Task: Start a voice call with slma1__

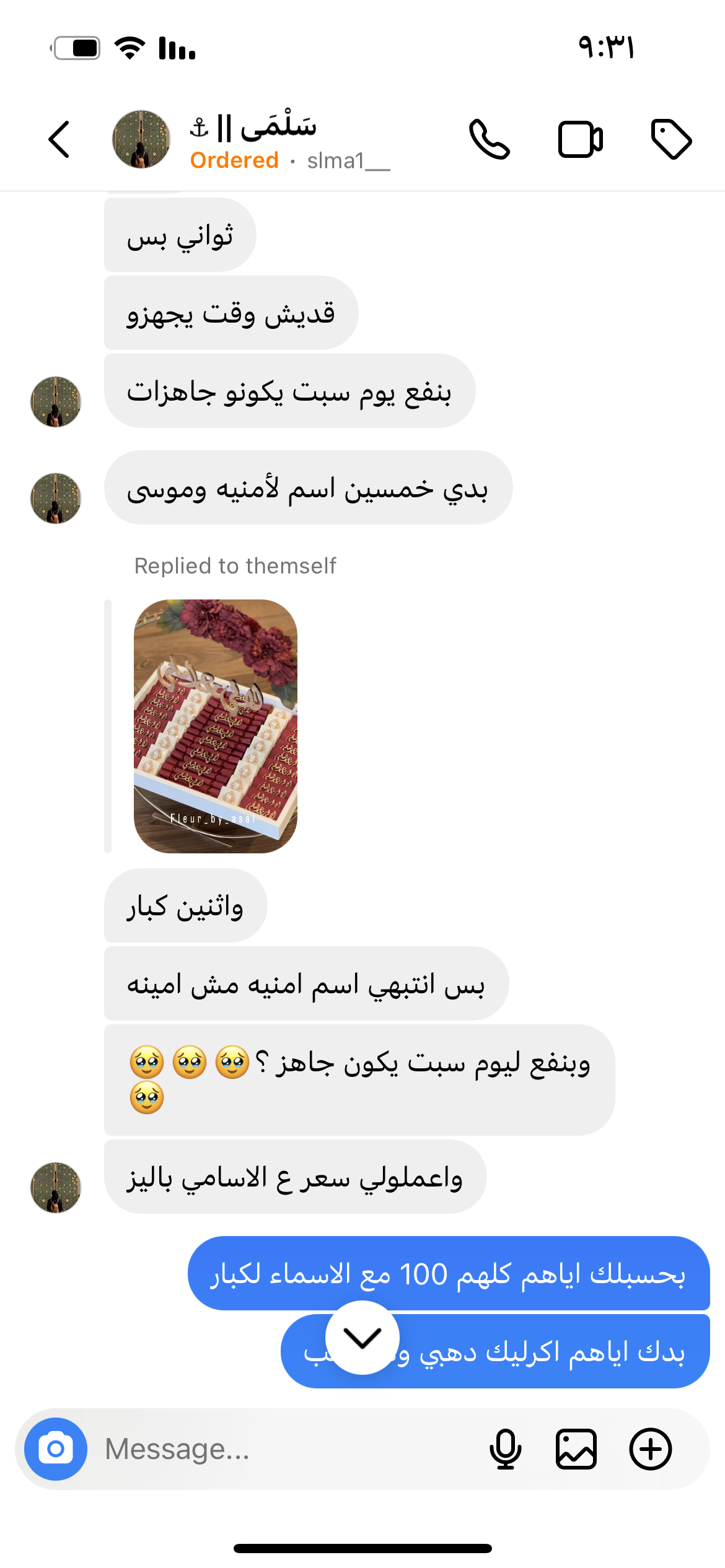Action: click(489, 140)
